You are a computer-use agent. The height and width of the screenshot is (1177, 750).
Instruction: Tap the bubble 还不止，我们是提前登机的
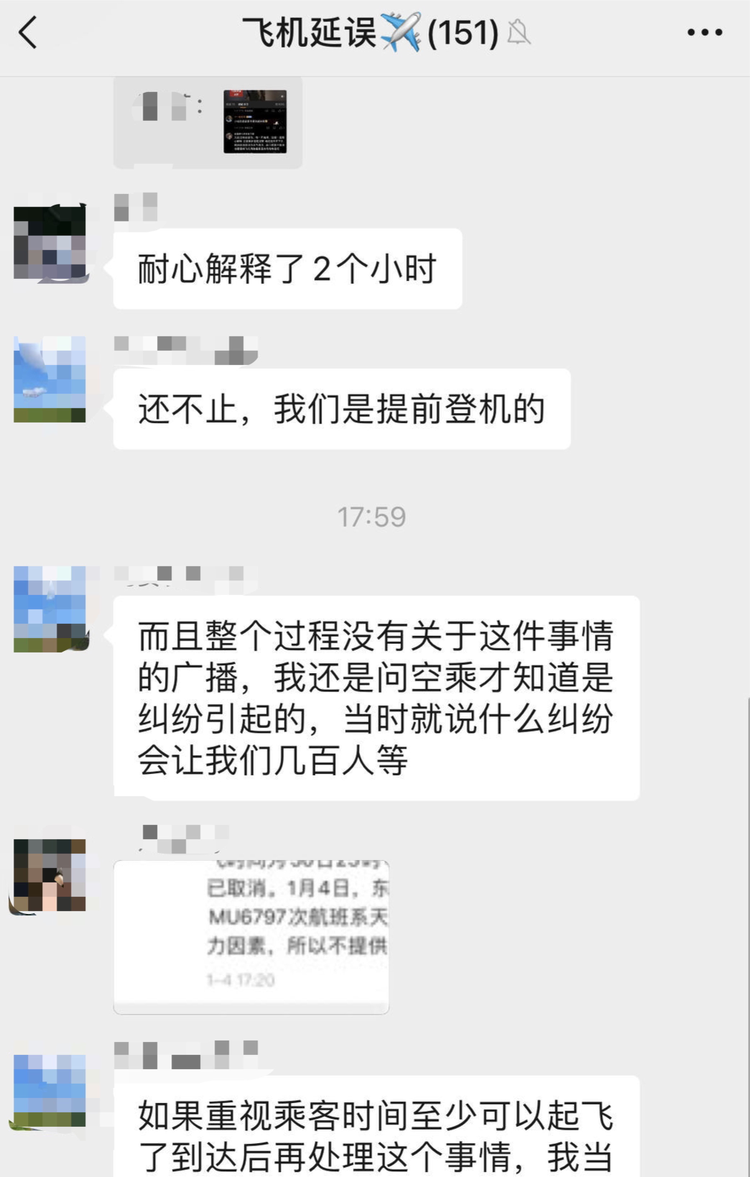(x=340, y=410)
